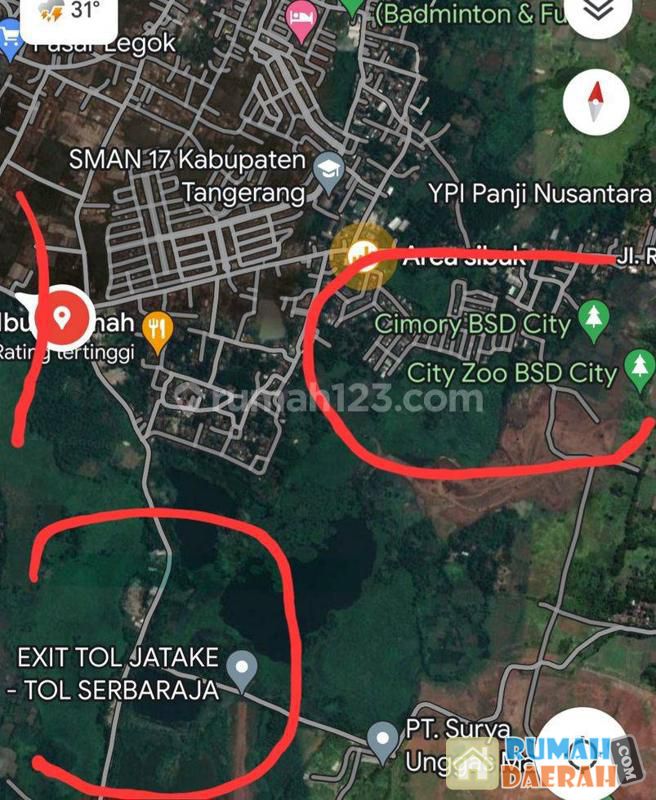Open the City Zoo BSD City marker
Screen dimensions: 656x800
point(638,368)
